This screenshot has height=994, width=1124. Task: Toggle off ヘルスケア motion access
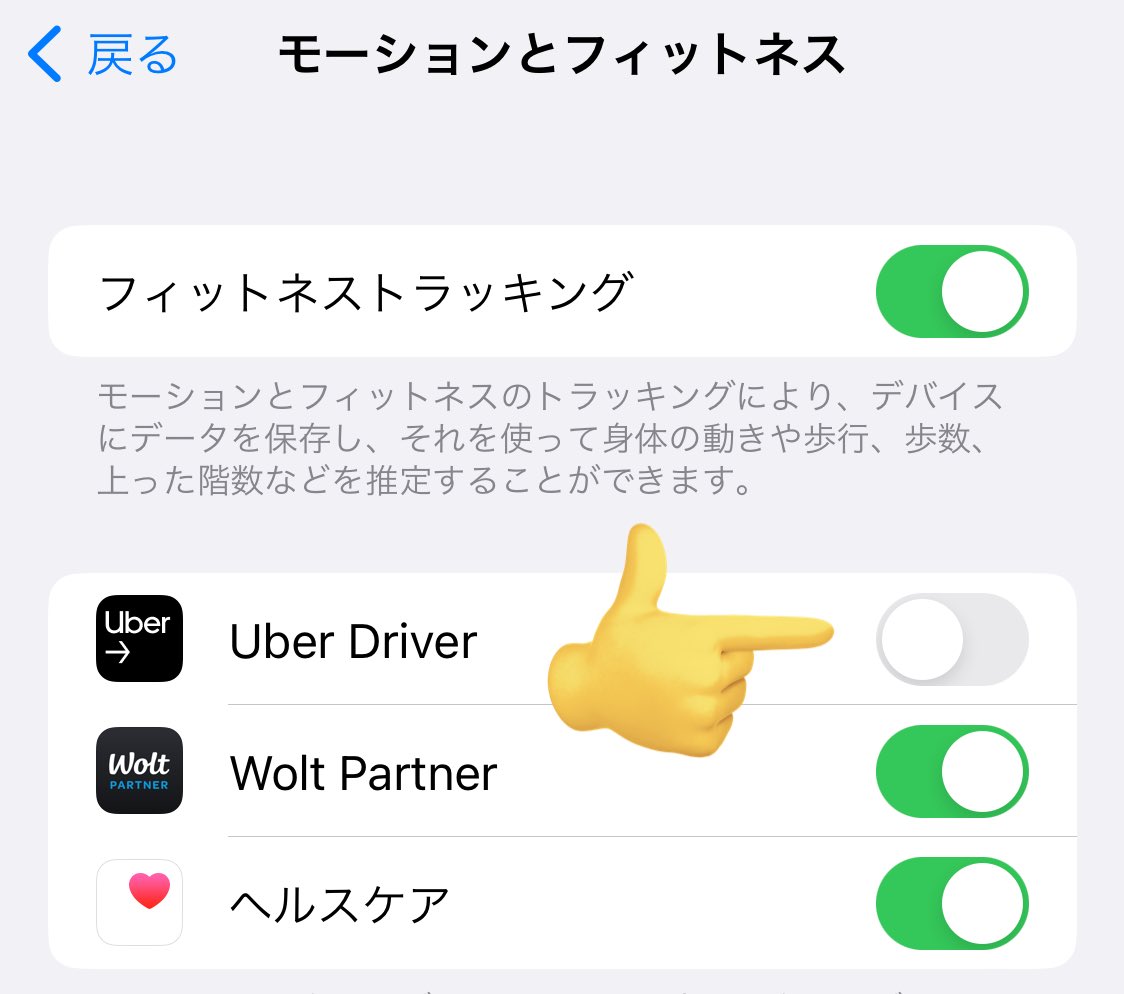click(951, 904)
